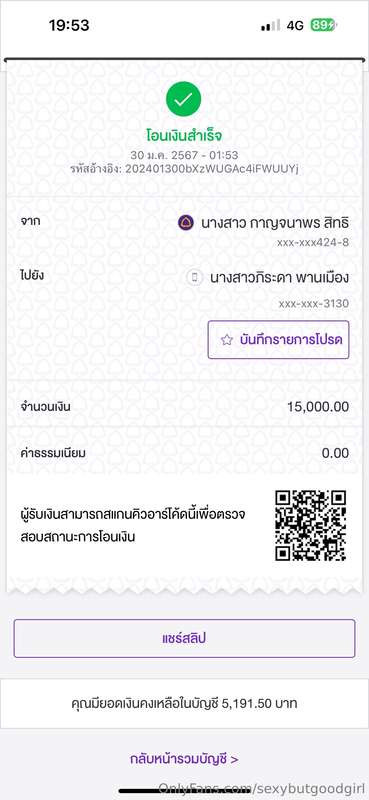Save recipient as favorite with บันทึกรายการโปรด

pyautogui.click(x=278, y=340)
